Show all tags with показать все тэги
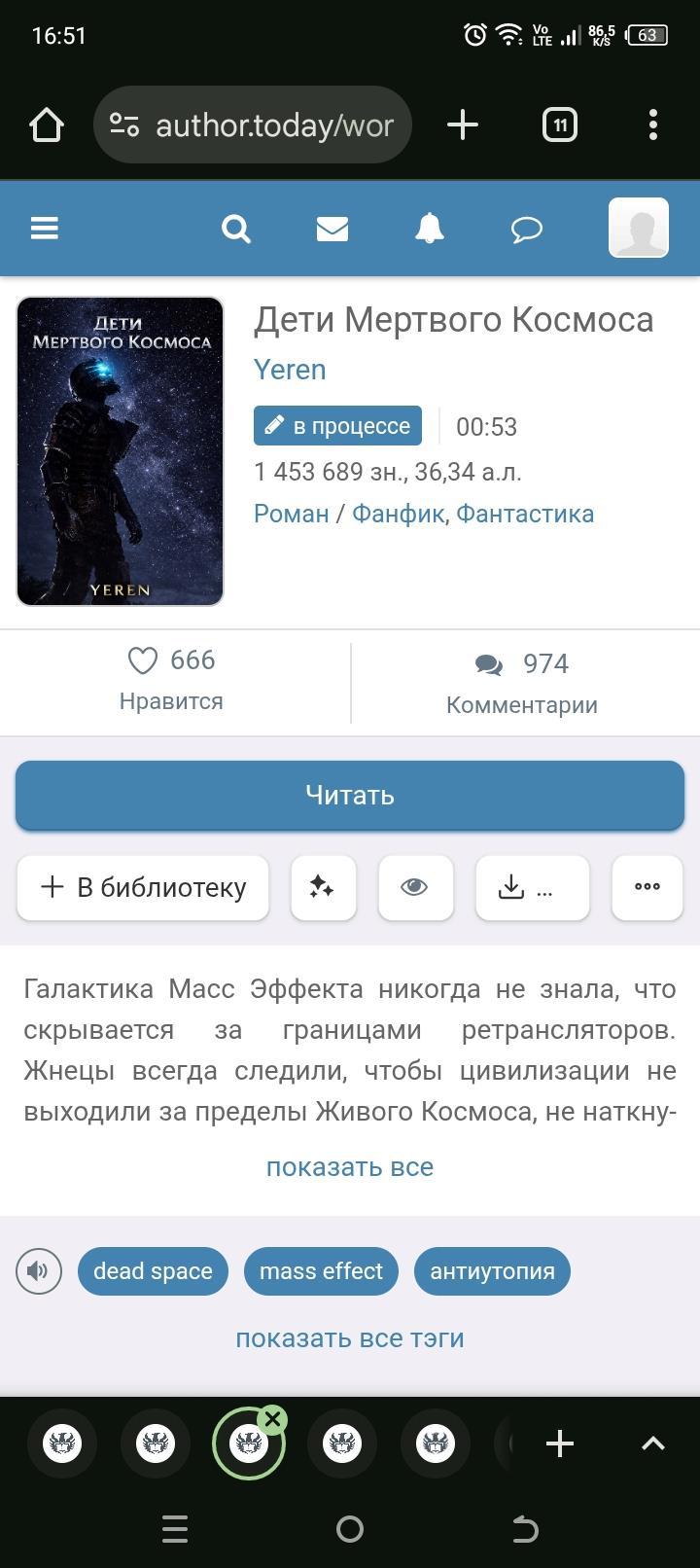This screenshot has width=700, height=1568. [x=350, y=1338]
